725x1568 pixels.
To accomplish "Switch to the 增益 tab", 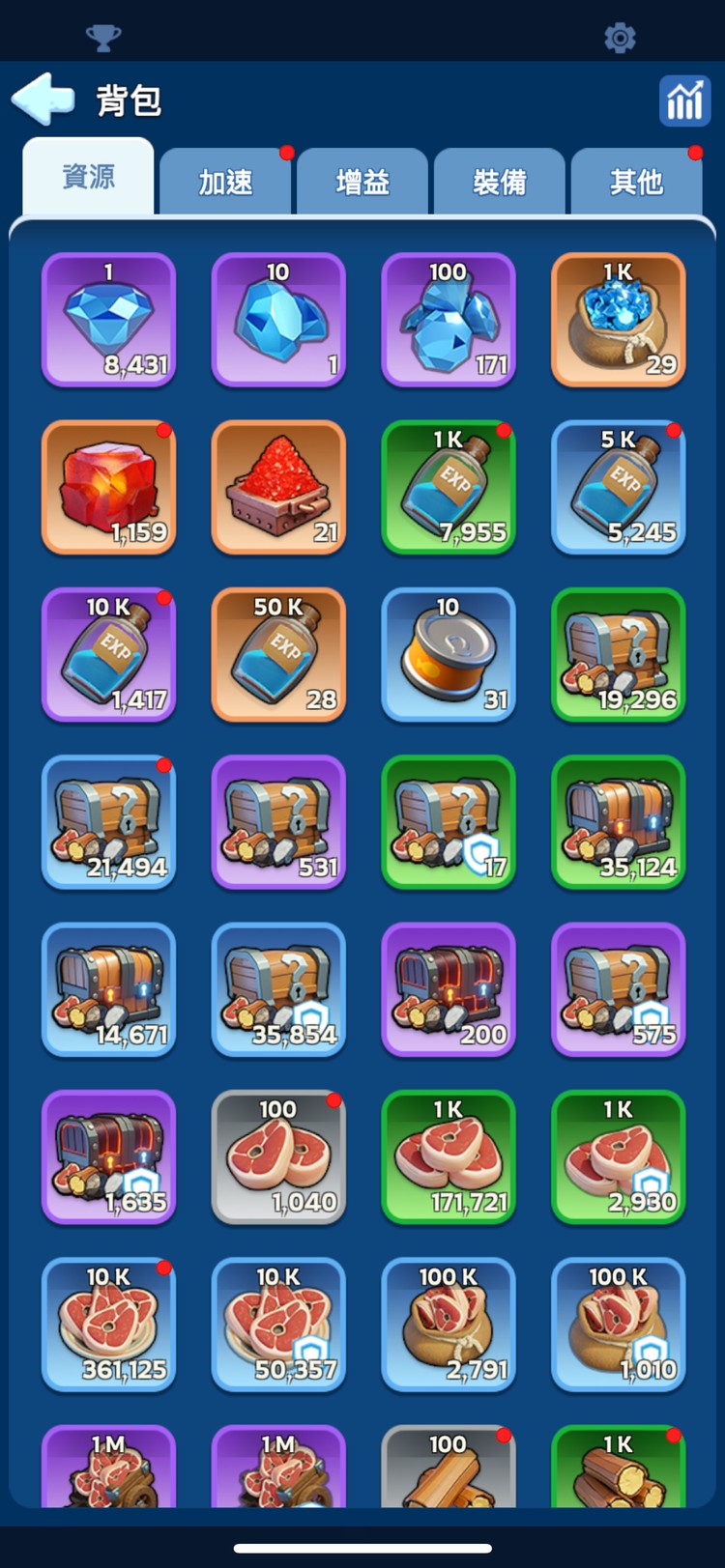I will tap(362, 181).
